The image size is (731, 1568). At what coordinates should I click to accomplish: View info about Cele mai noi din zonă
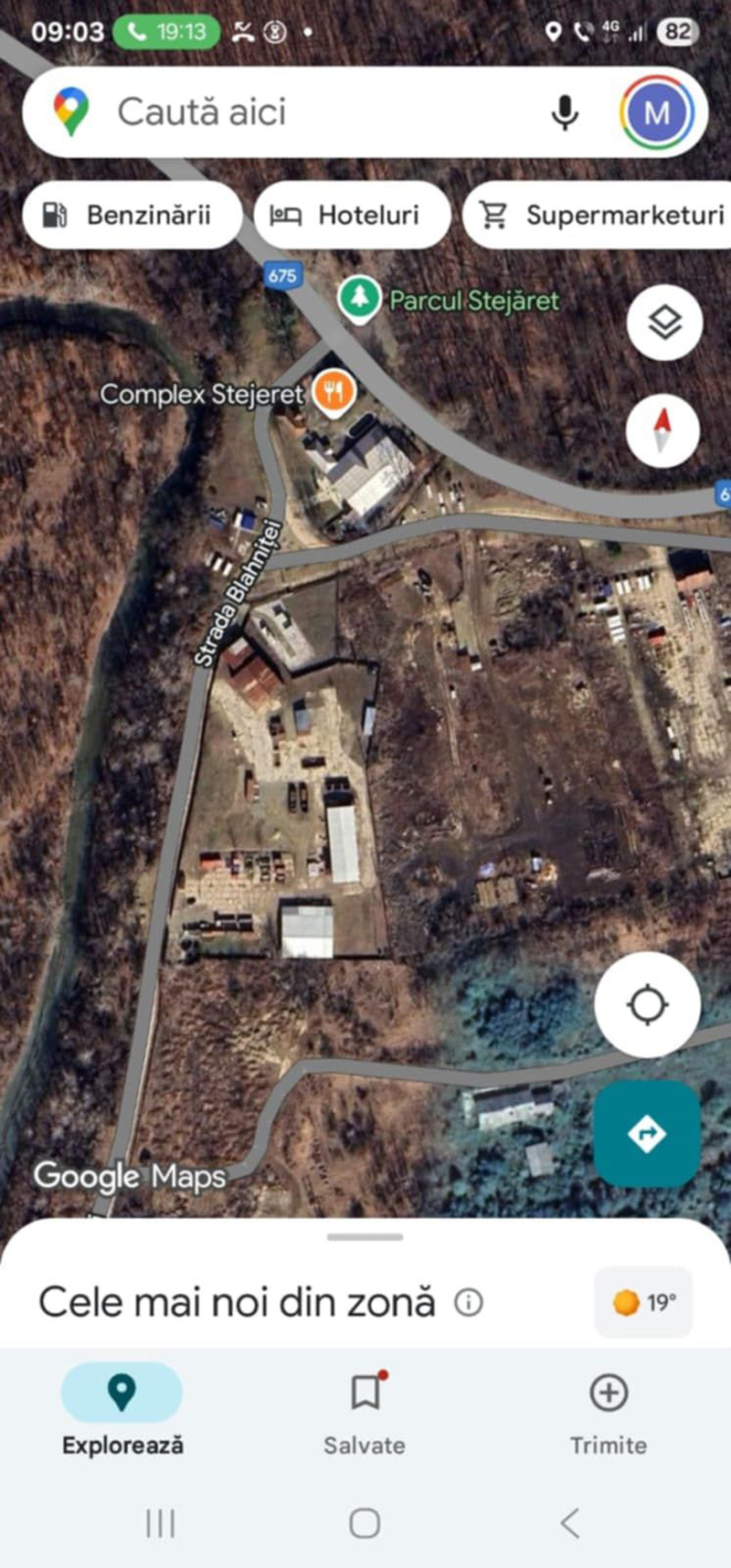click(469, 1302)
